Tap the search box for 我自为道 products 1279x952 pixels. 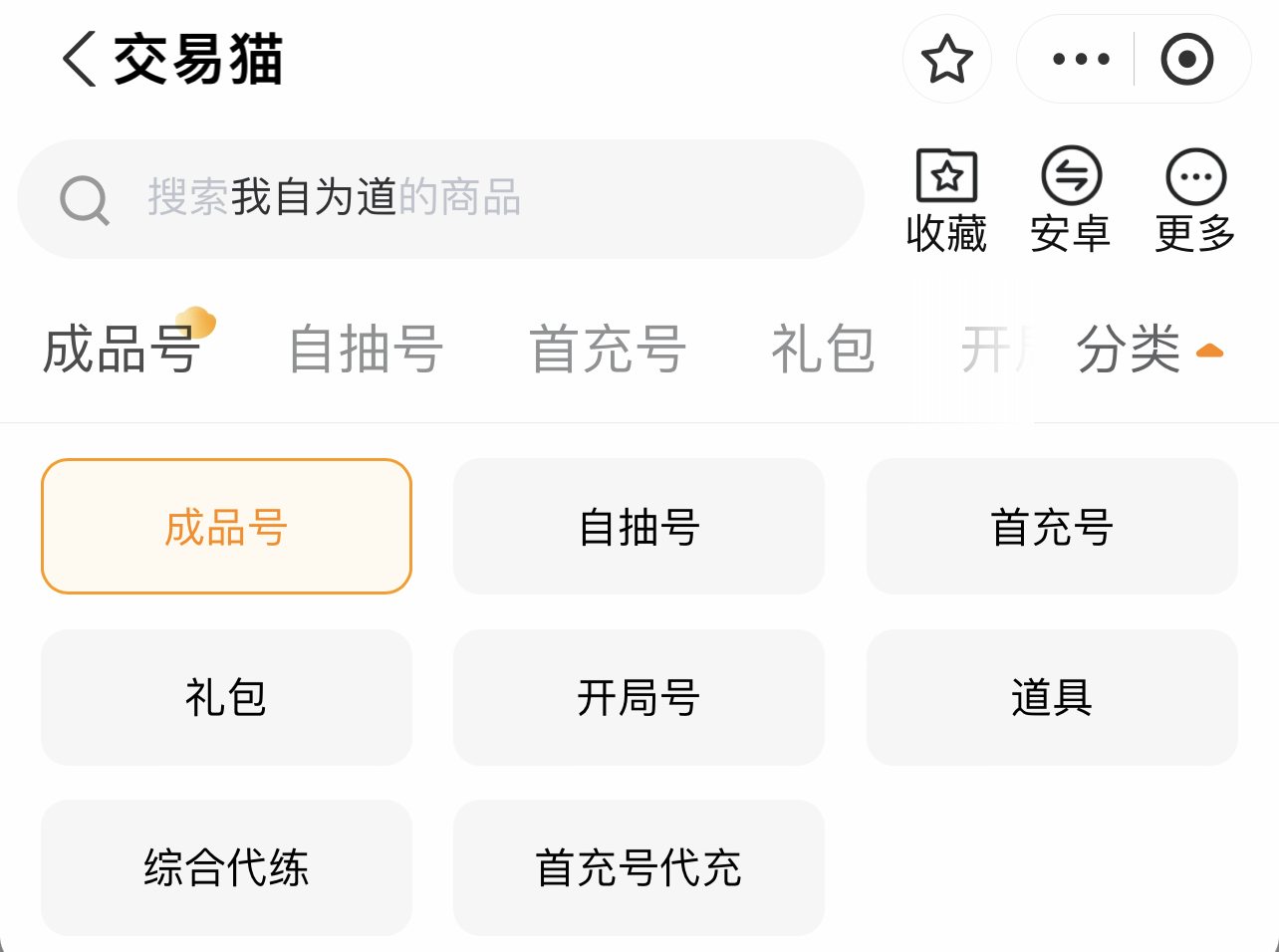click(x=438, y=198)
